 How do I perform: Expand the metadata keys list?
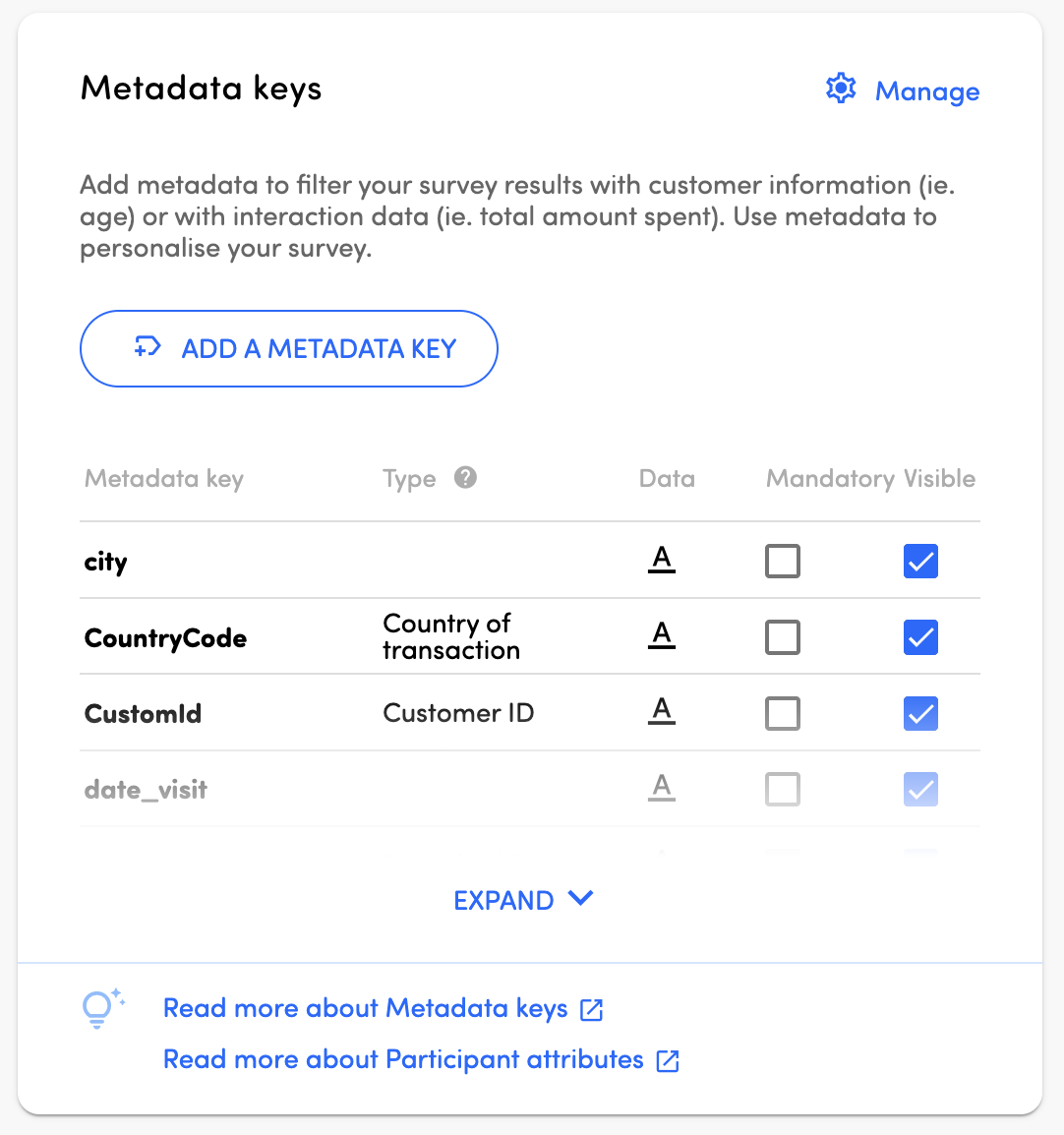click(523, 900)
